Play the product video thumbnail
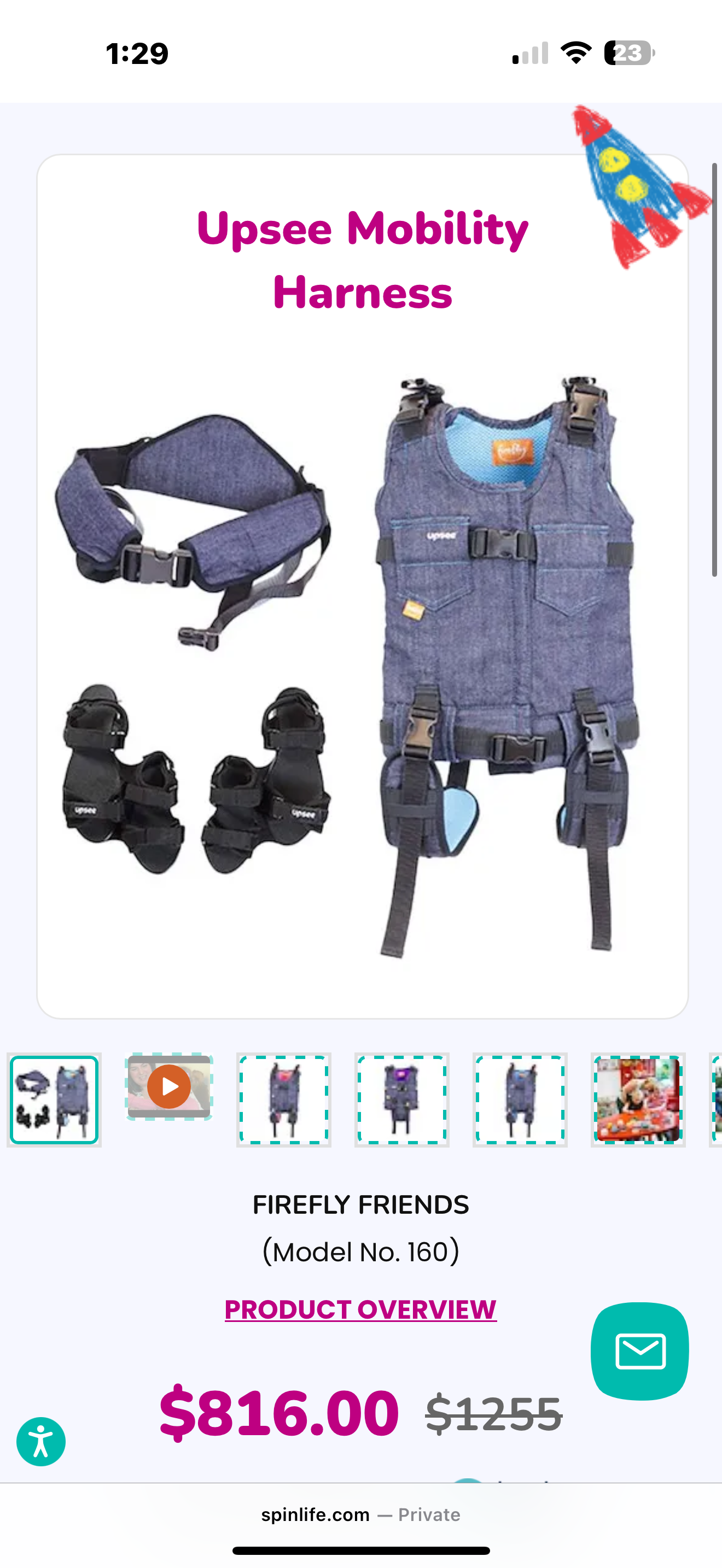 click(169, 1086)
